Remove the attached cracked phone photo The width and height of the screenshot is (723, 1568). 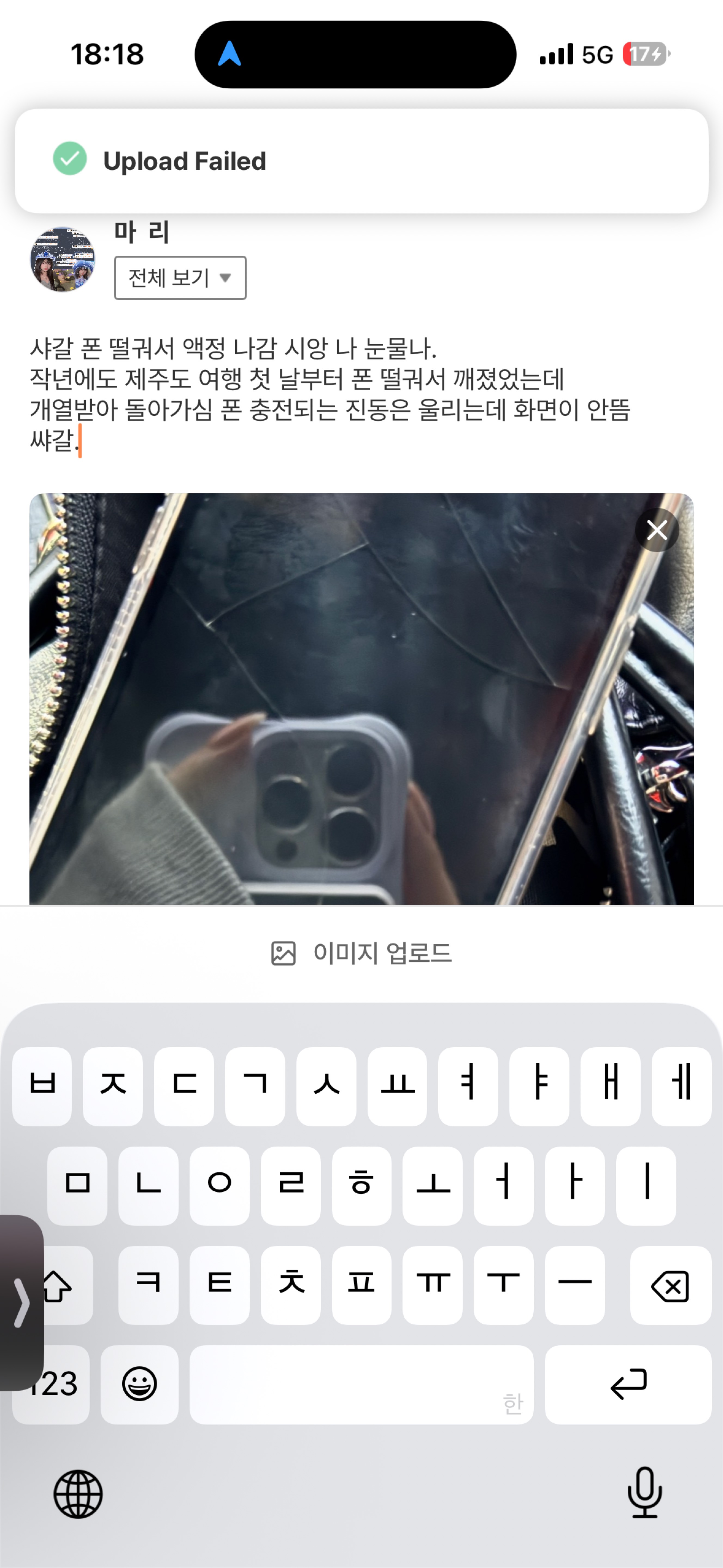click(x=657, y=530)
